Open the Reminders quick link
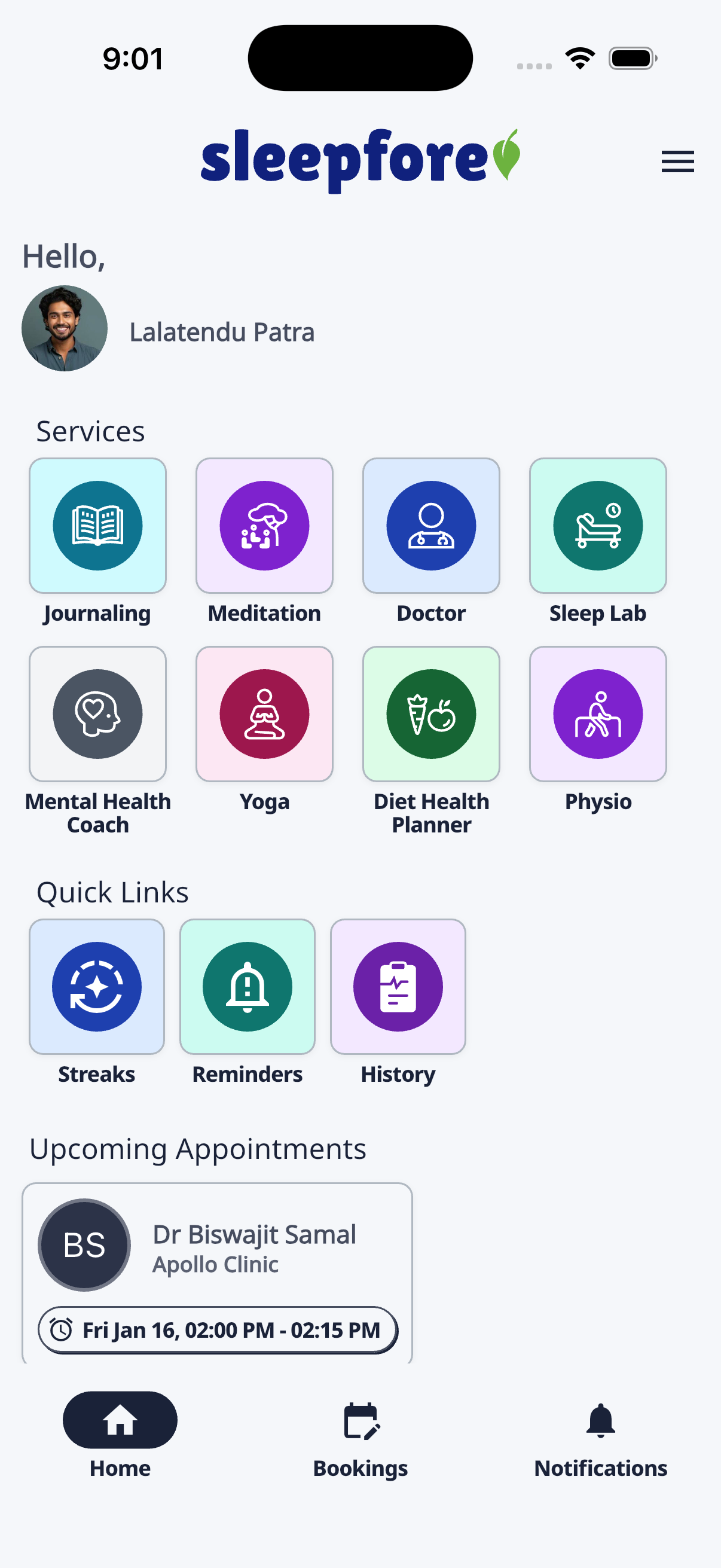 tap(247, 987)
